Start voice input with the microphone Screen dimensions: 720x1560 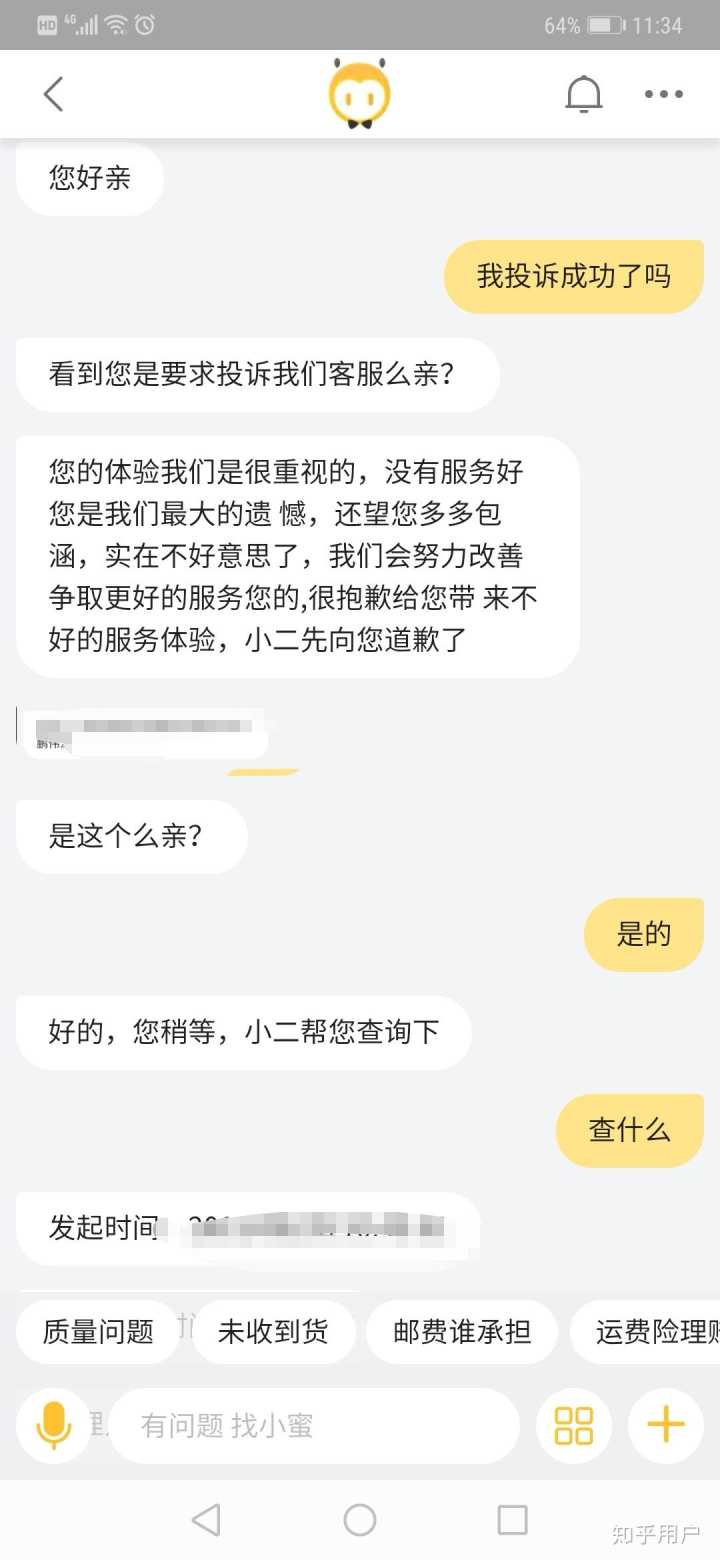(53, 1425)
